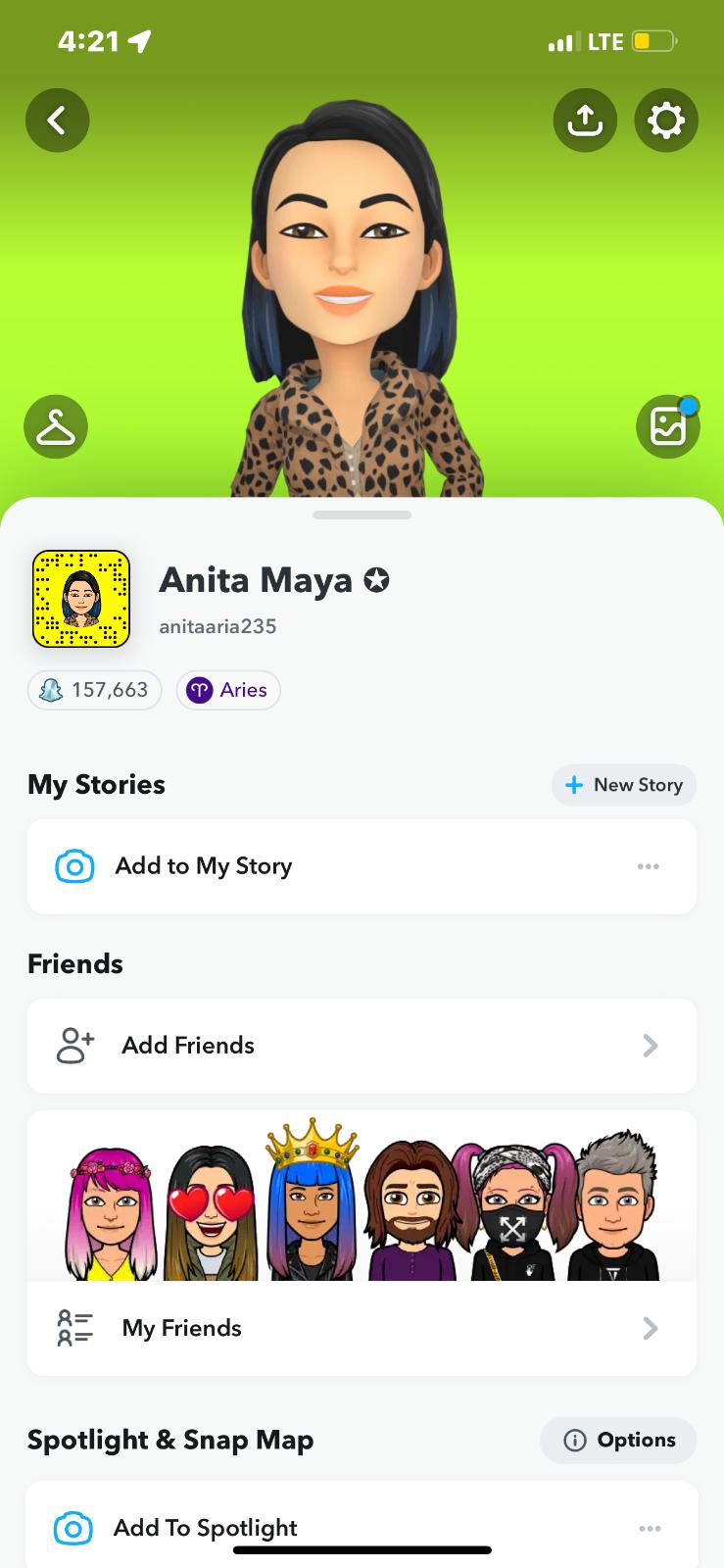Open Spotlight & Snap Map Options
This screenshot has width=724, height=1568.
click(x=618, y=1440)
